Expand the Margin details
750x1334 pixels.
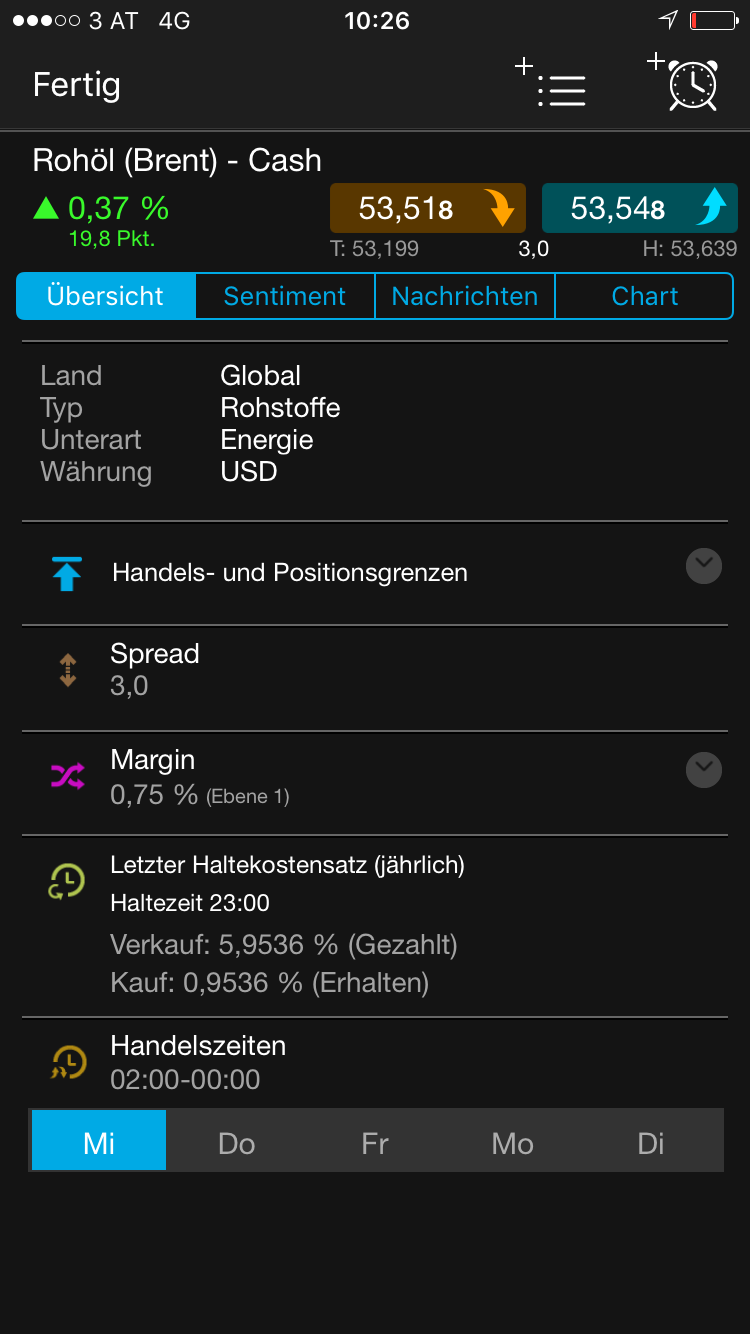tap(704, 770)
